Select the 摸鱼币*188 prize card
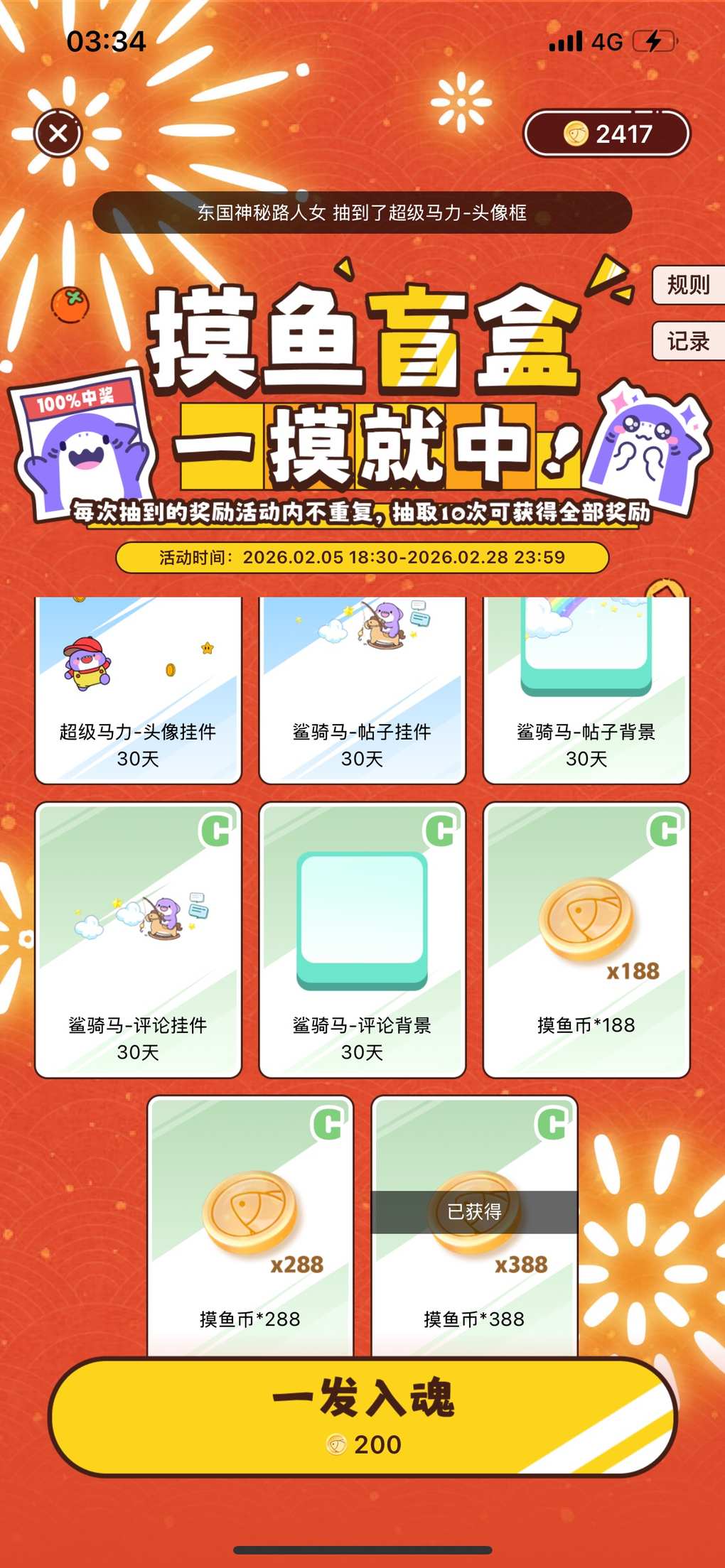725x1568 pixels. pyautogui.click(x=586, y=939)
